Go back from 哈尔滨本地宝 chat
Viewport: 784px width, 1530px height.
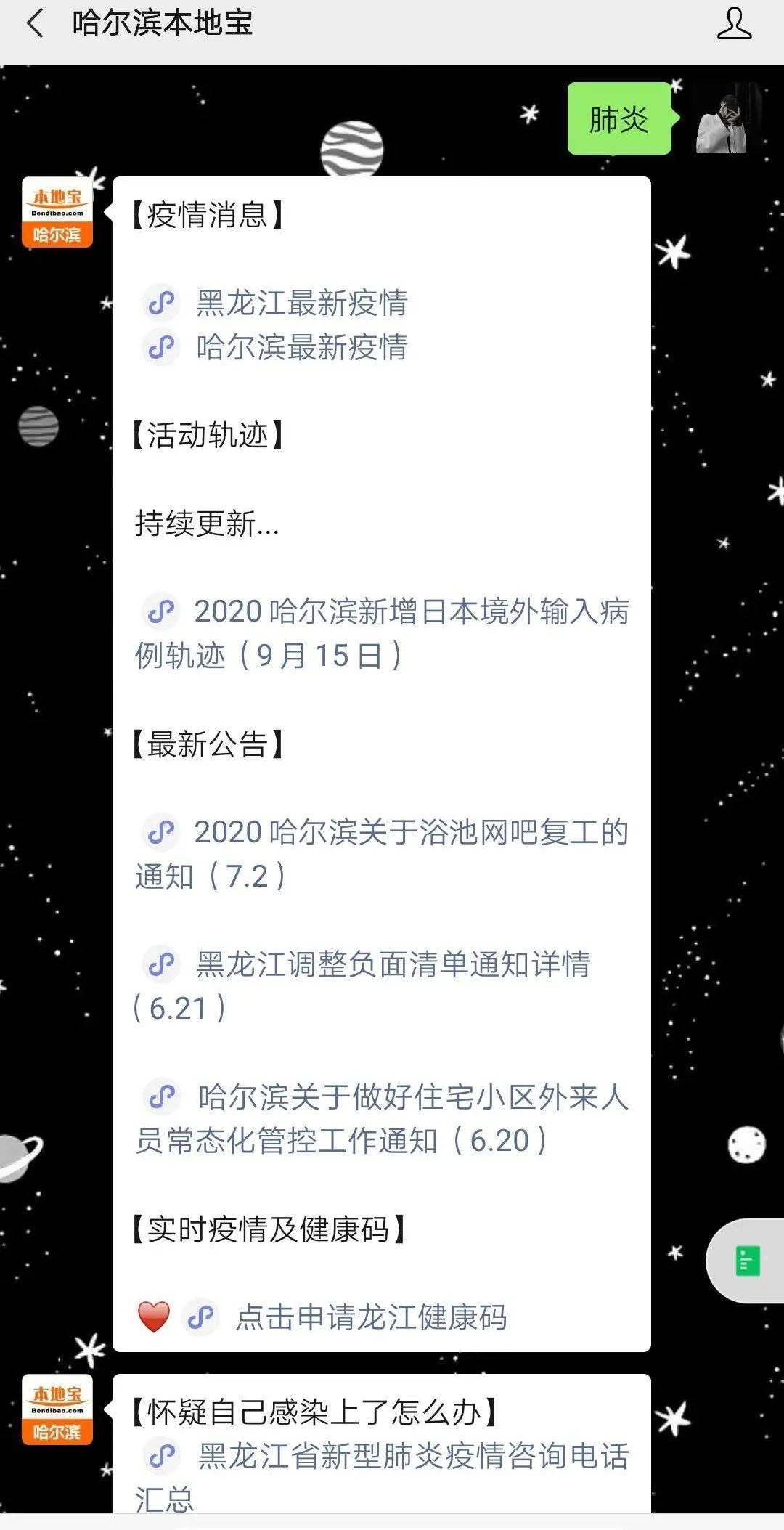click(35, 24)
